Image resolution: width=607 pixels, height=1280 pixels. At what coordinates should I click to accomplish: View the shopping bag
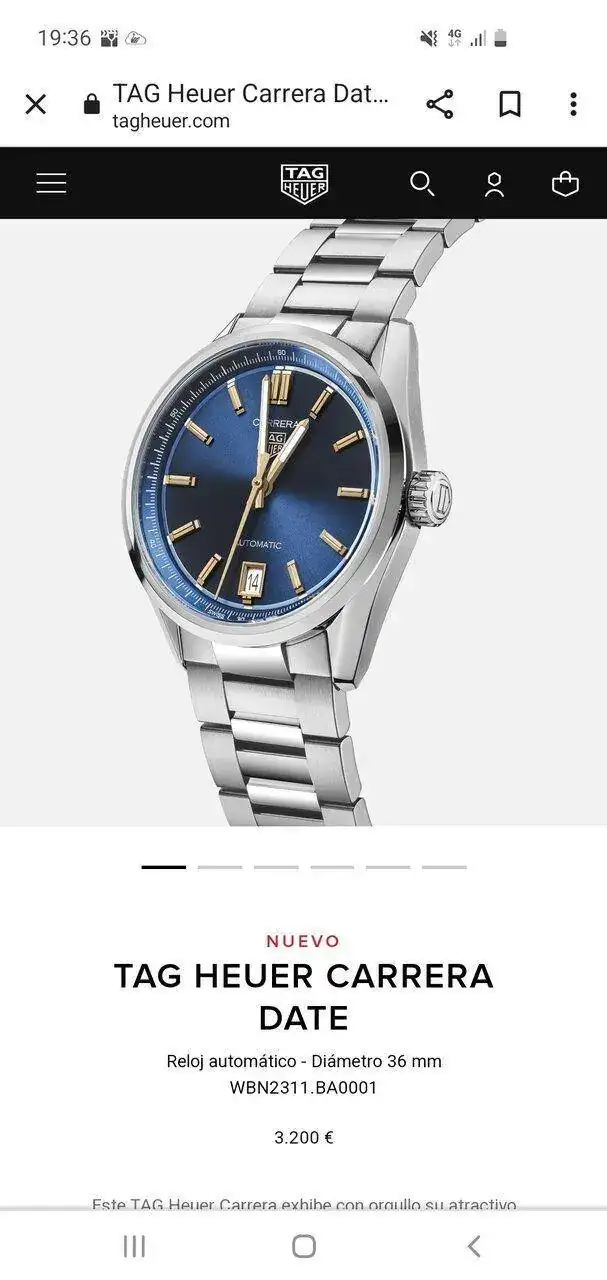[565, 184]
